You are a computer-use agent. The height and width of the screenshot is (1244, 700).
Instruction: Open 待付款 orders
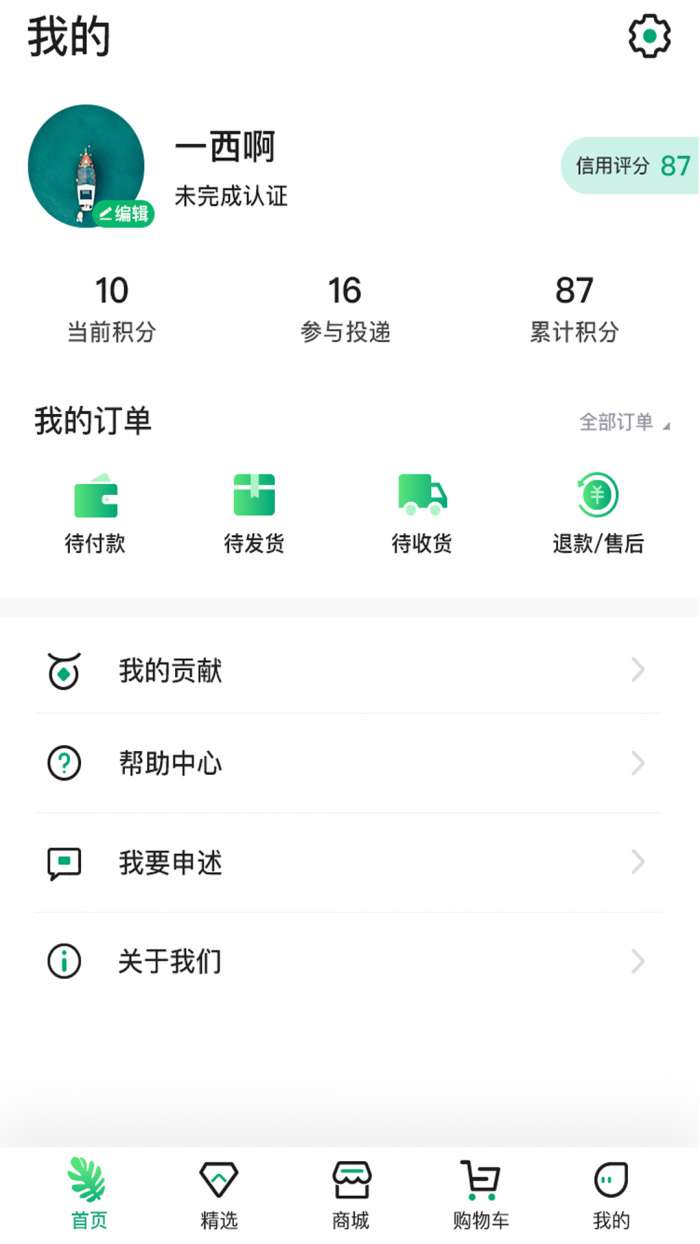[x=95, y=514]
